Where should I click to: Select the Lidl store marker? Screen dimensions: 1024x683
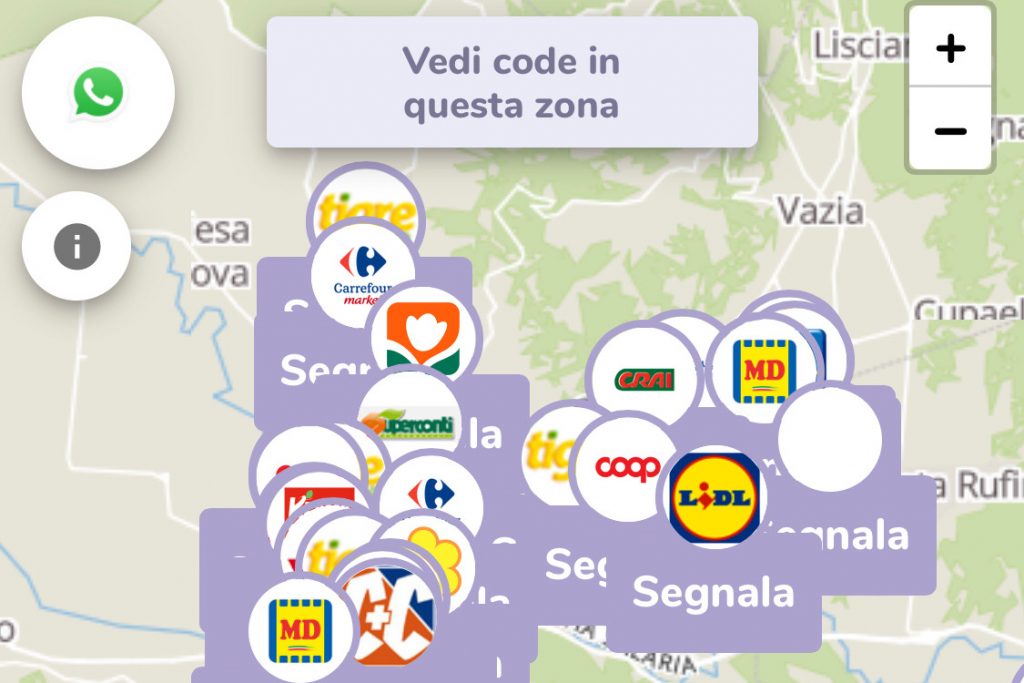click(x=714, y=497)
